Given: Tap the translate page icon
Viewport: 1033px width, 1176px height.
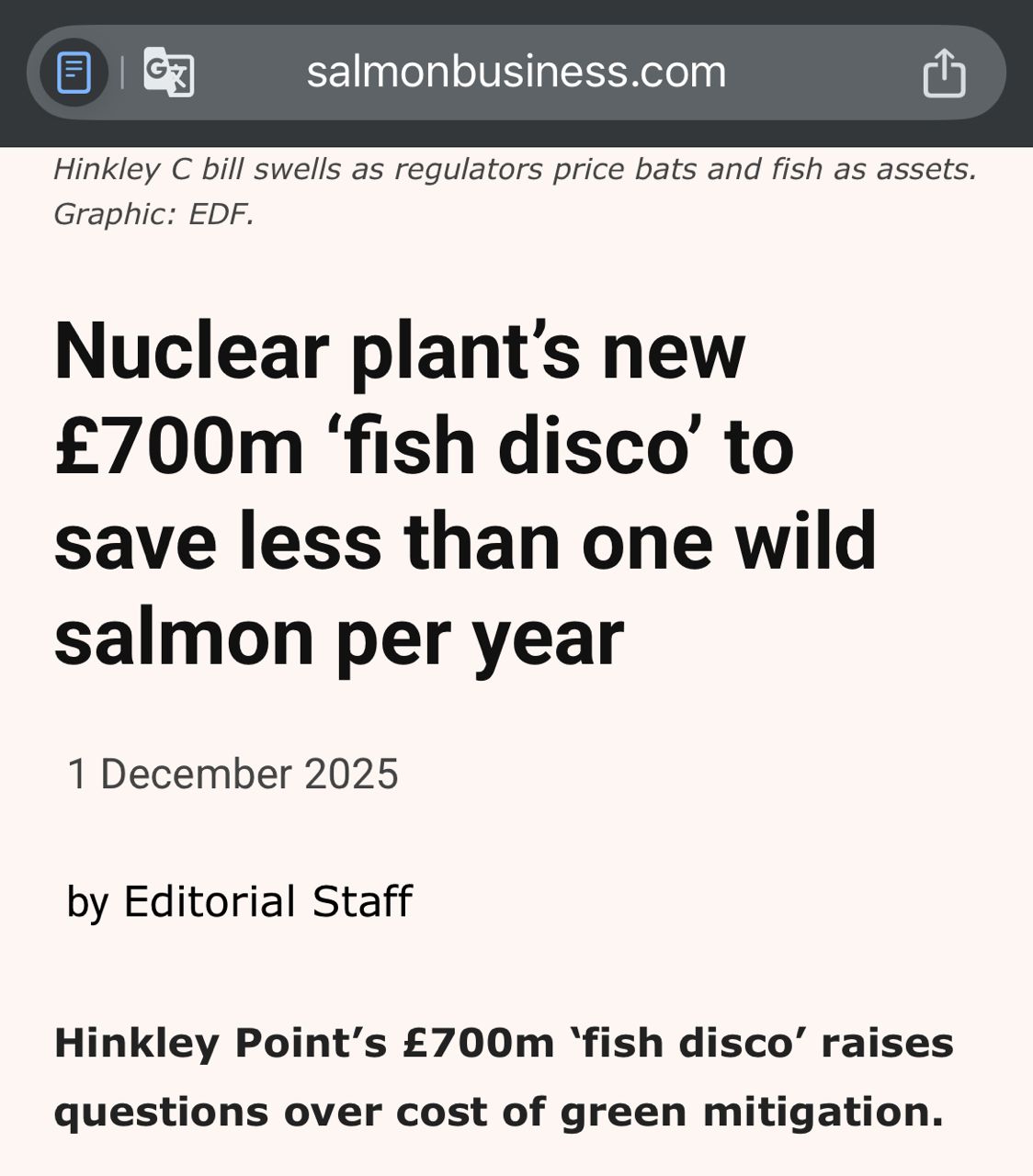Looking at the screenshot, I should tap(169, 73).
